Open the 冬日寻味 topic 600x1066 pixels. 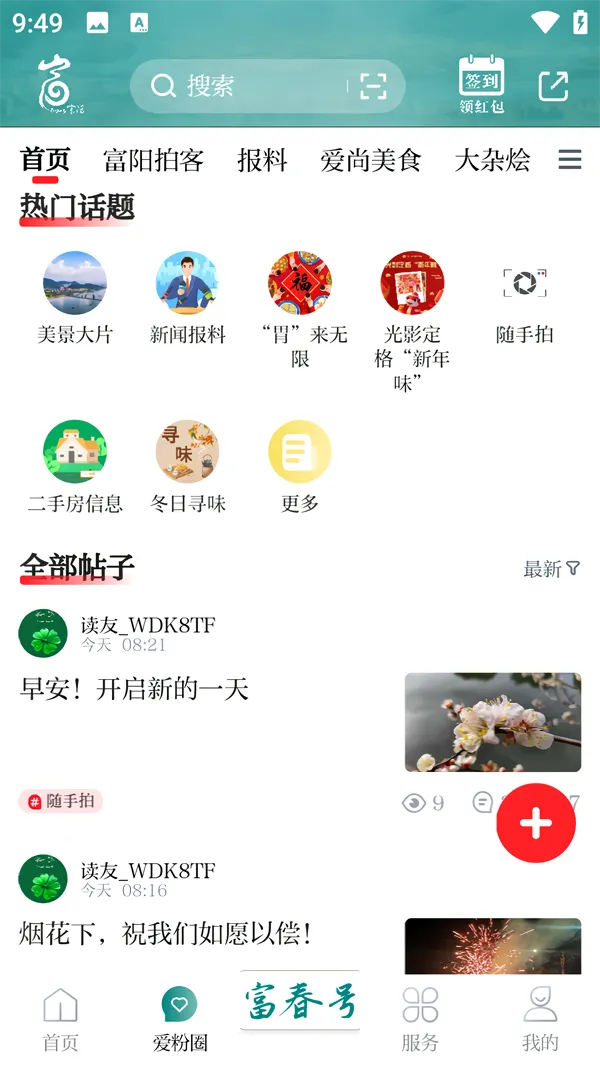187,452
